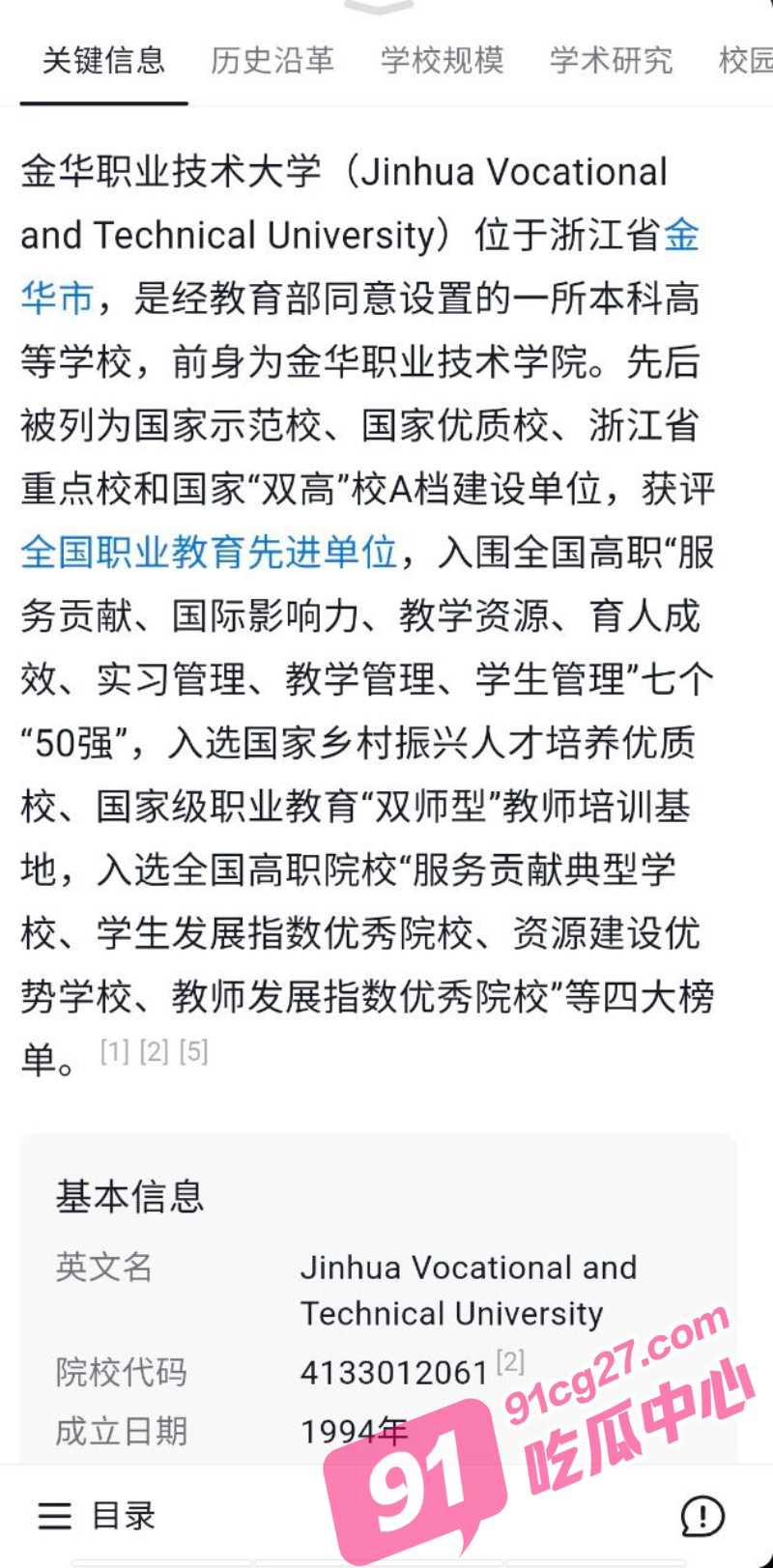Image resolution: width=773 pixels, height=1568 pixels.
Task: Go to the 关键信息 tab
Action: [x=103, y=61]
